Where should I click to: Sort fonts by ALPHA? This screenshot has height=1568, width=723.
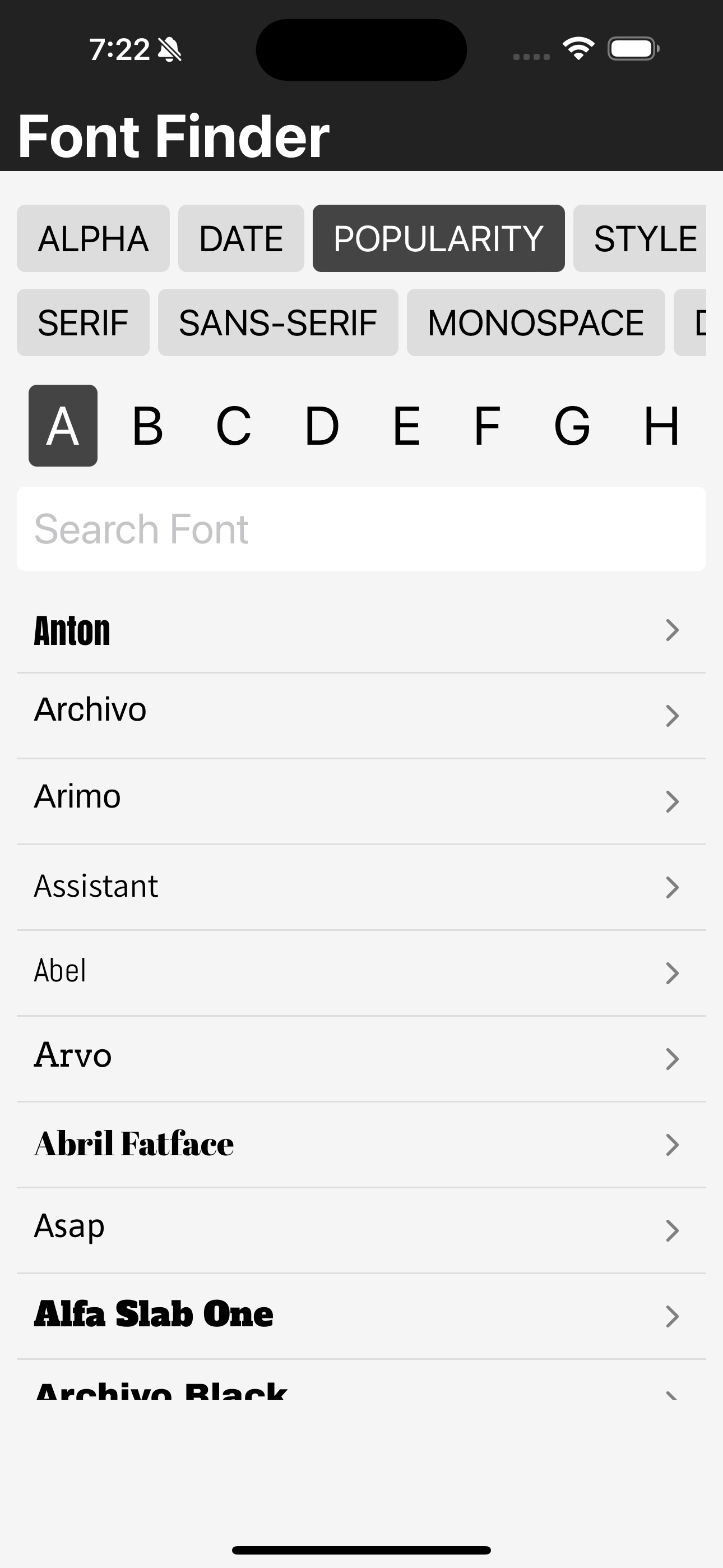pyautogui.click(x=93, y=238)
